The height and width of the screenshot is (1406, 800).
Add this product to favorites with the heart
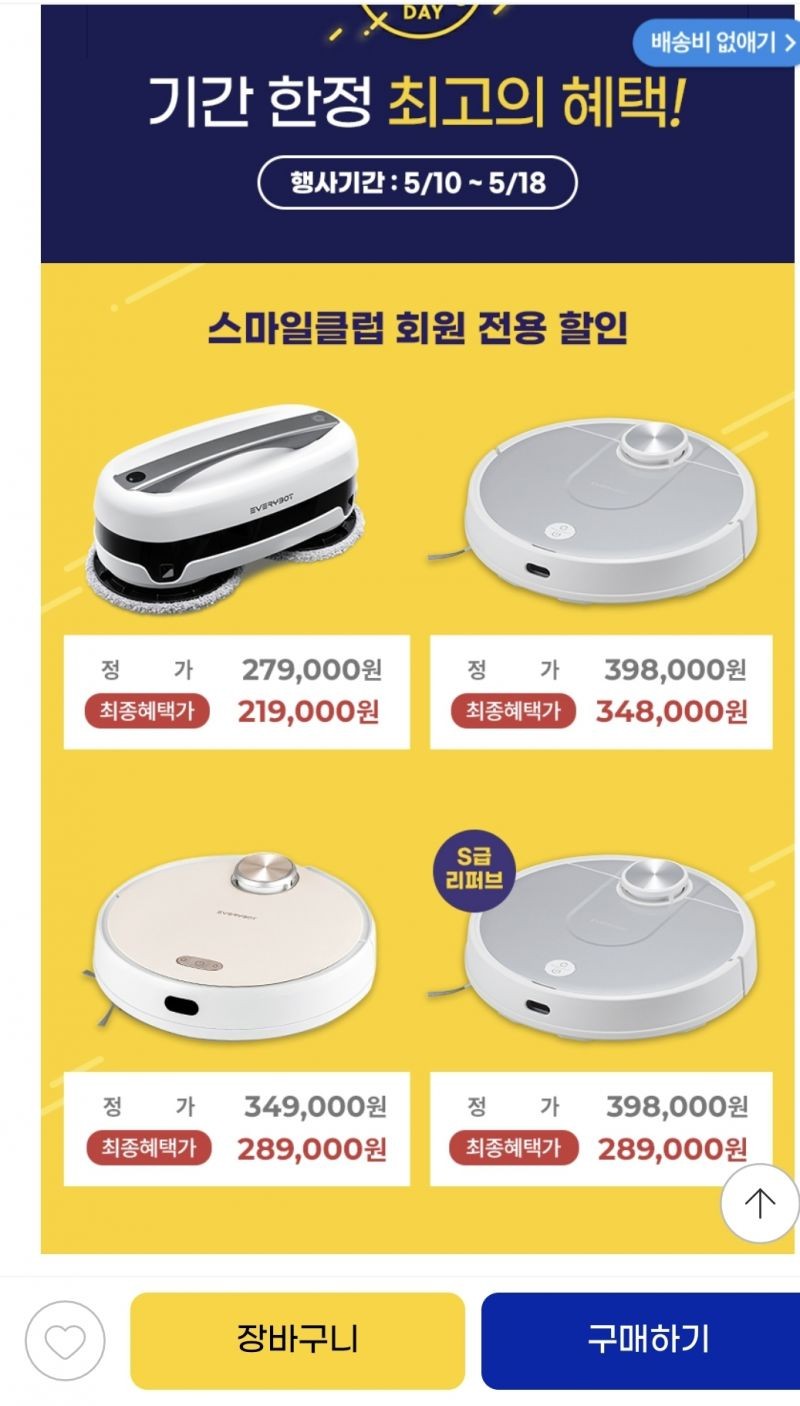65,1341
